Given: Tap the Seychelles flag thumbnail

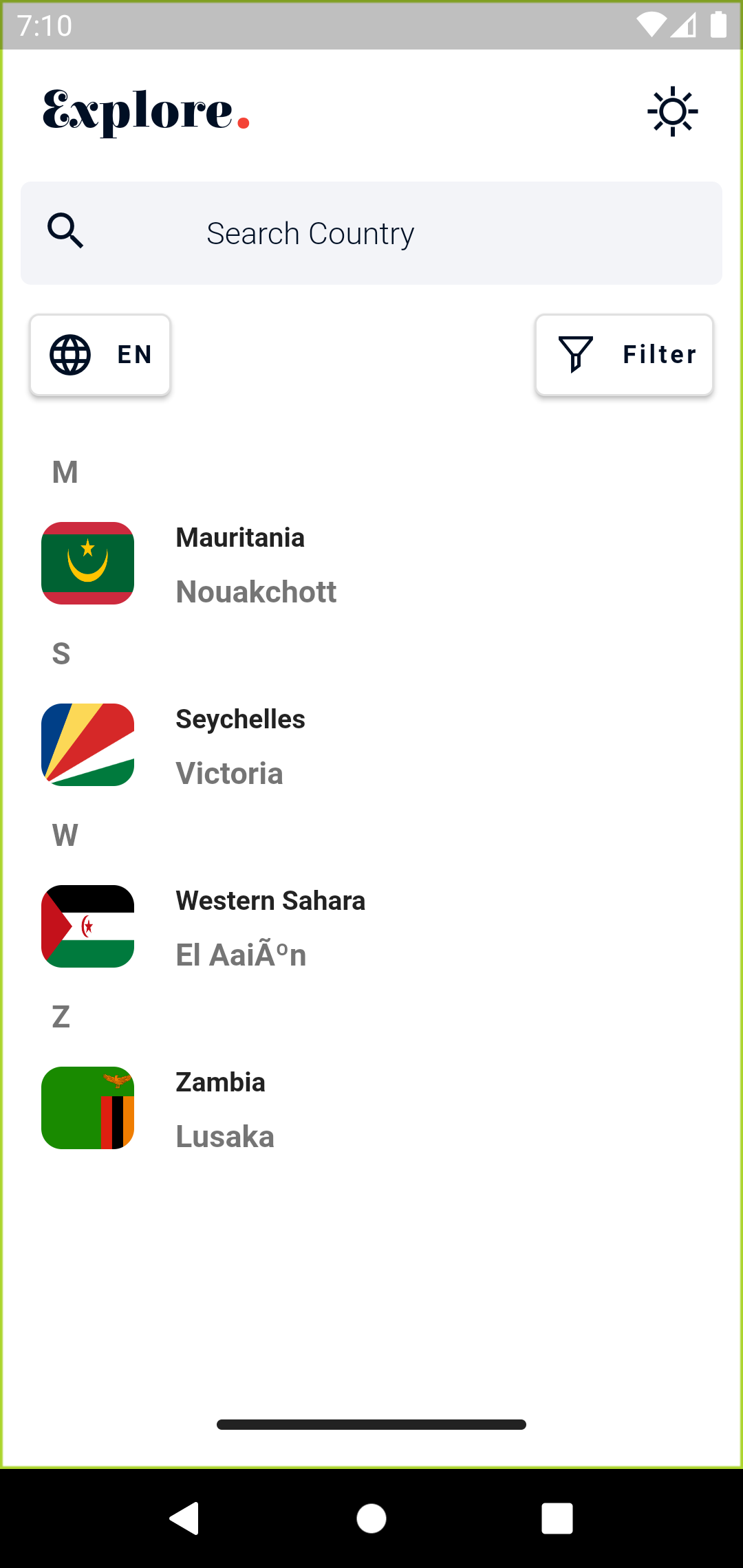Looking at the screenshot, I should (88, 744).
